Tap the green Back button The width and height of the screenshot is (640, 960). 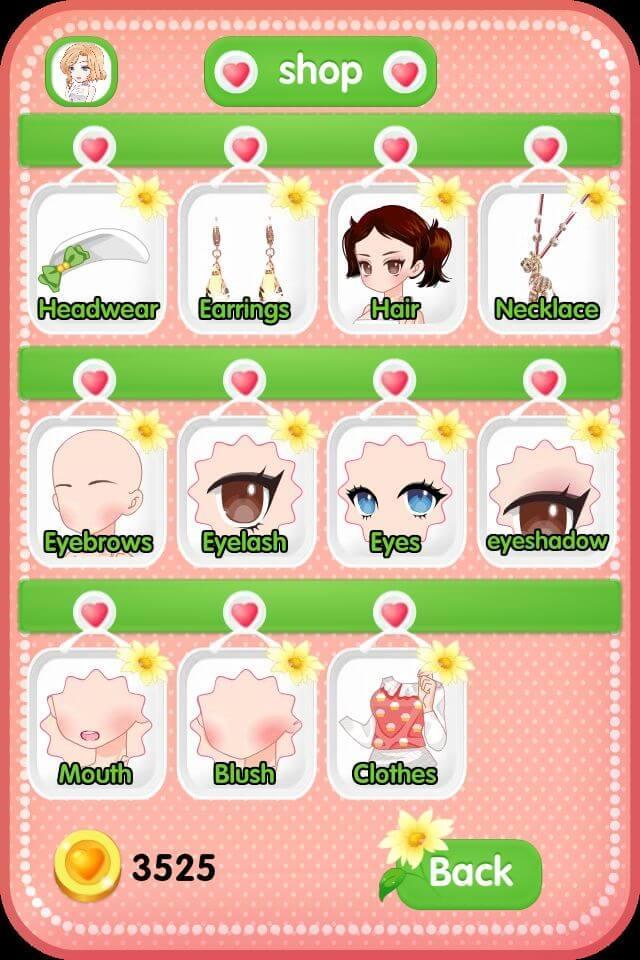[x=470, y=873]
